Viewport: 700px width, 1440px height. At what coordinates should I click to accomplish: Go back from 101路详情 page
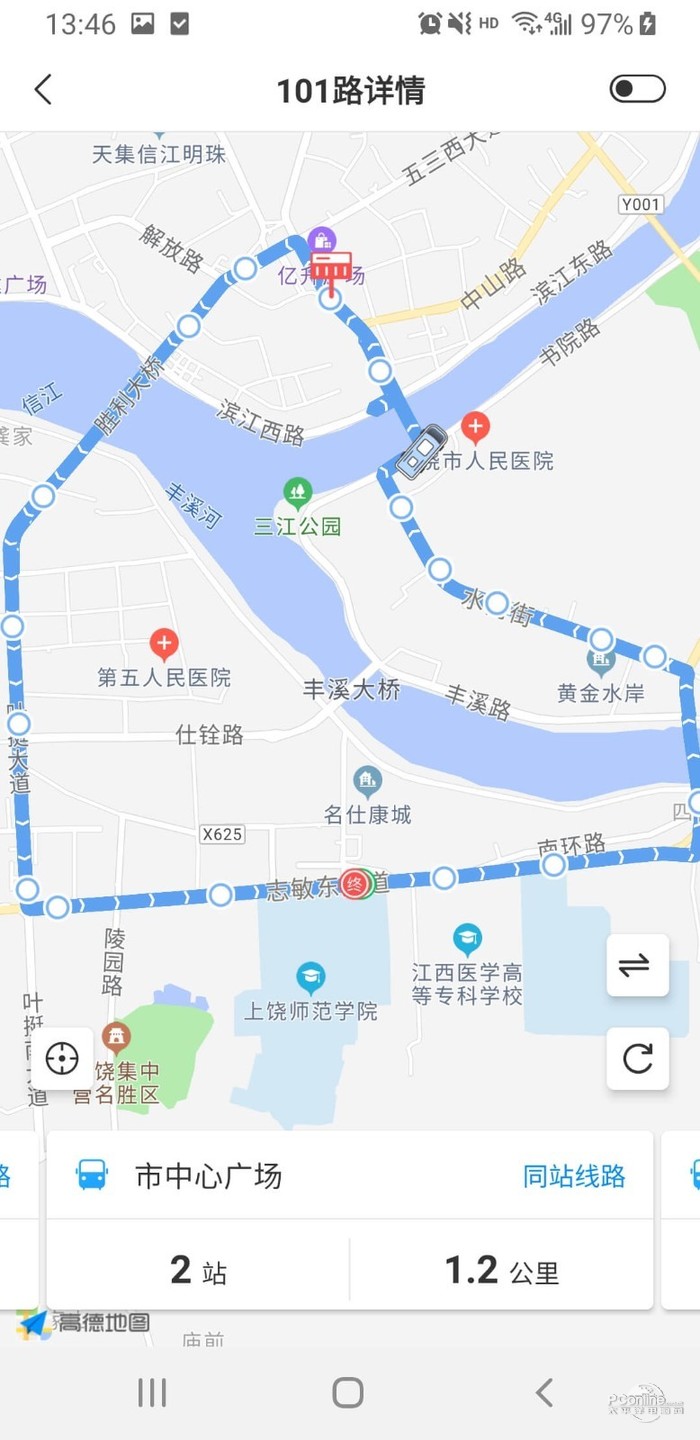click(x=42, y=90)
